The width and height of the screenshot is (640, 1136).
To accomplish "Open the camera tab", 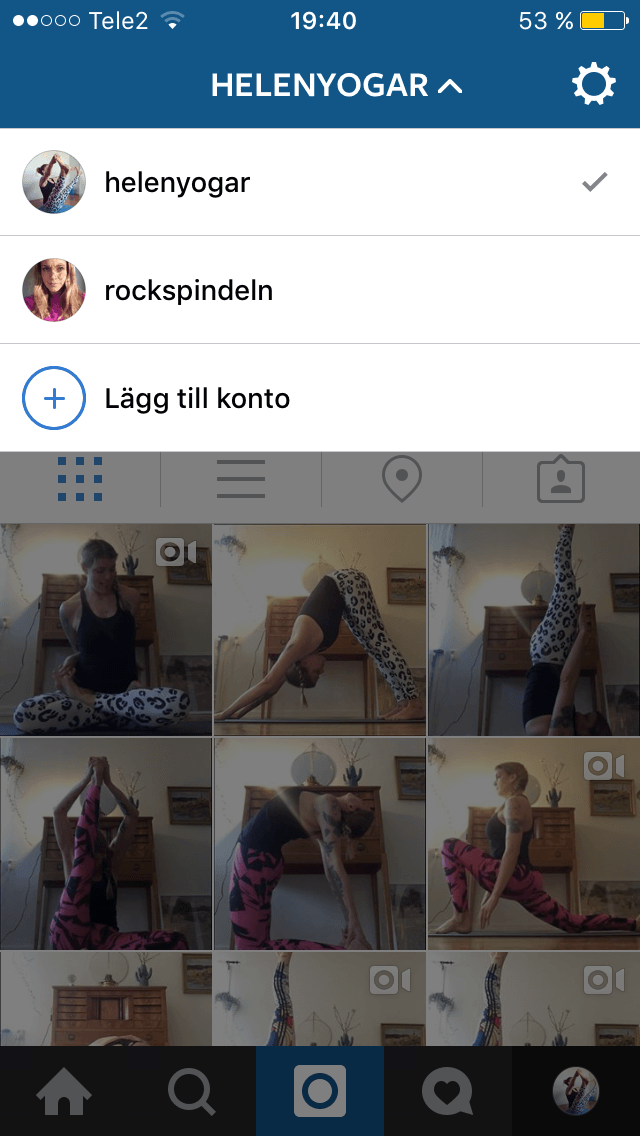I will click(320, 1091).
